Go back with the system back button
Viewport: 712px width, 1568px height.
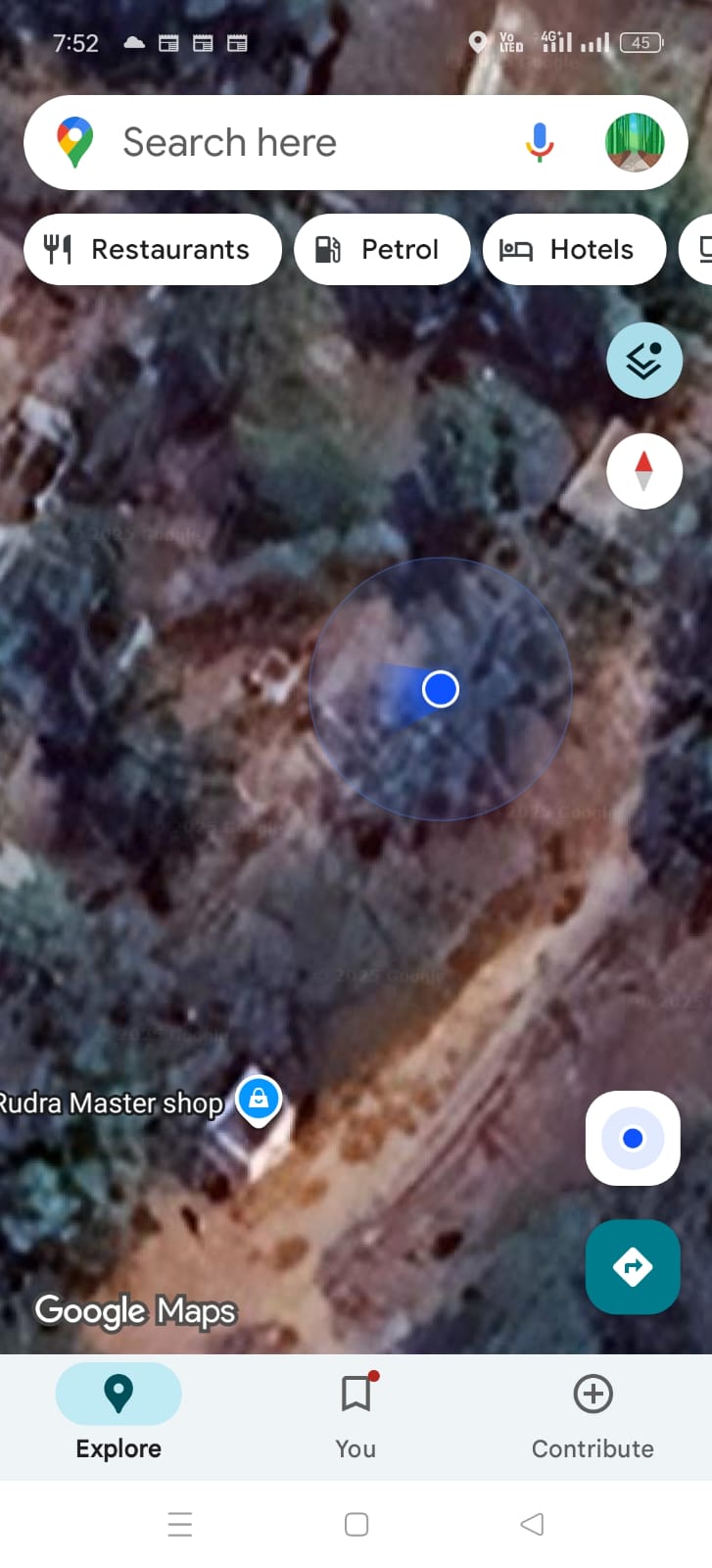pyautogui.click(x=532, y=1524)
